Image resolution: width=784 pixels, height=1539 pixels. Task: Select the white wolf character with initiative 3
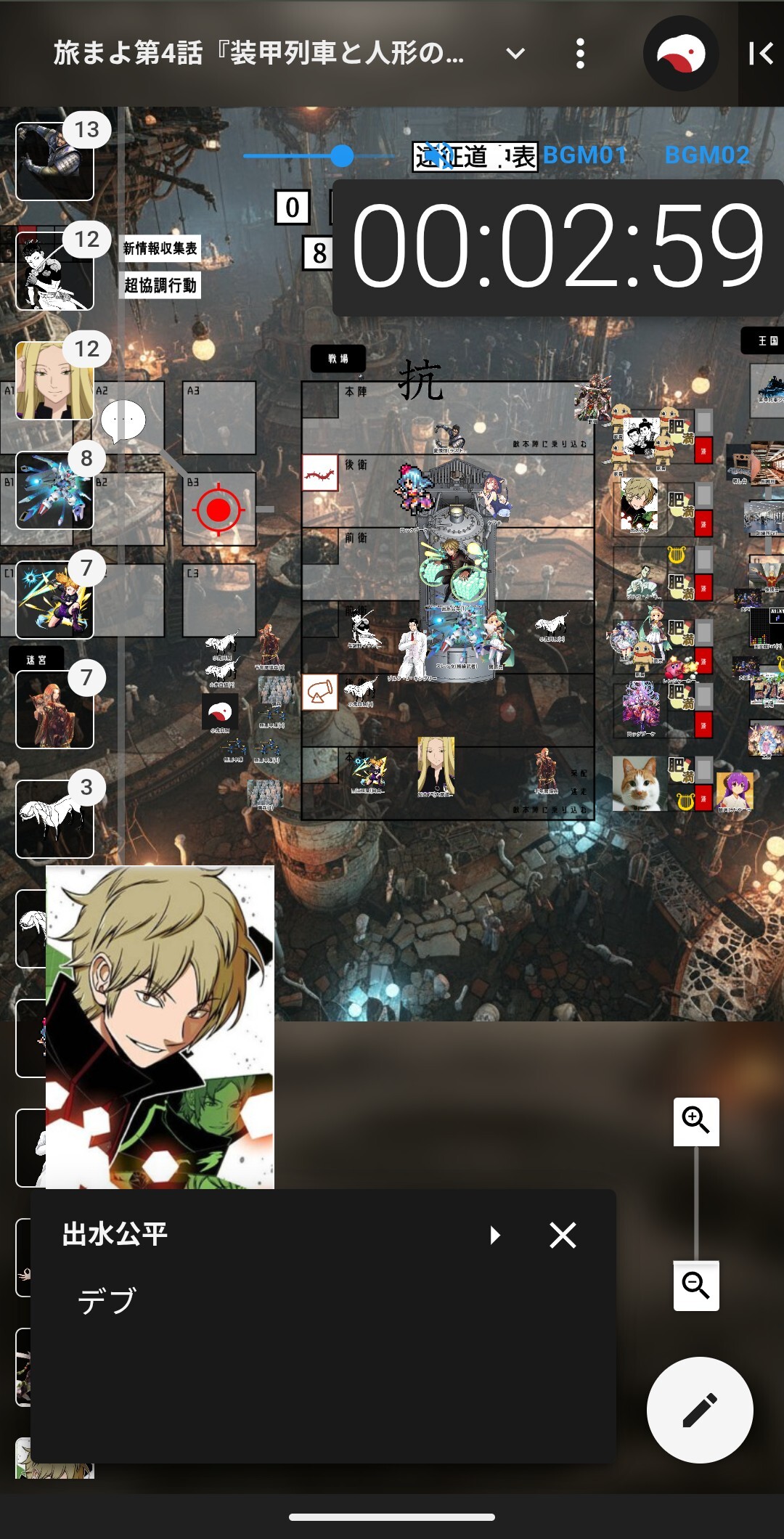click(55, 819)
